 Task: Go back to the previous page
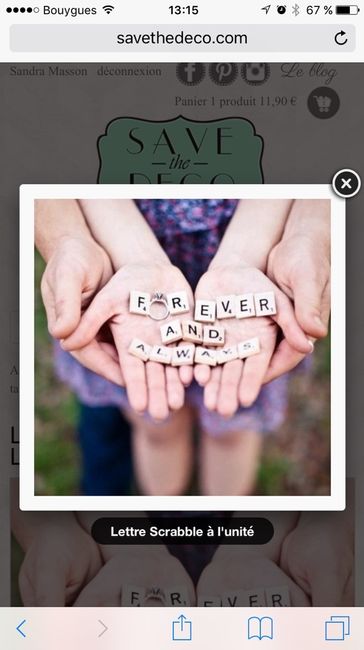pos(21,628)
